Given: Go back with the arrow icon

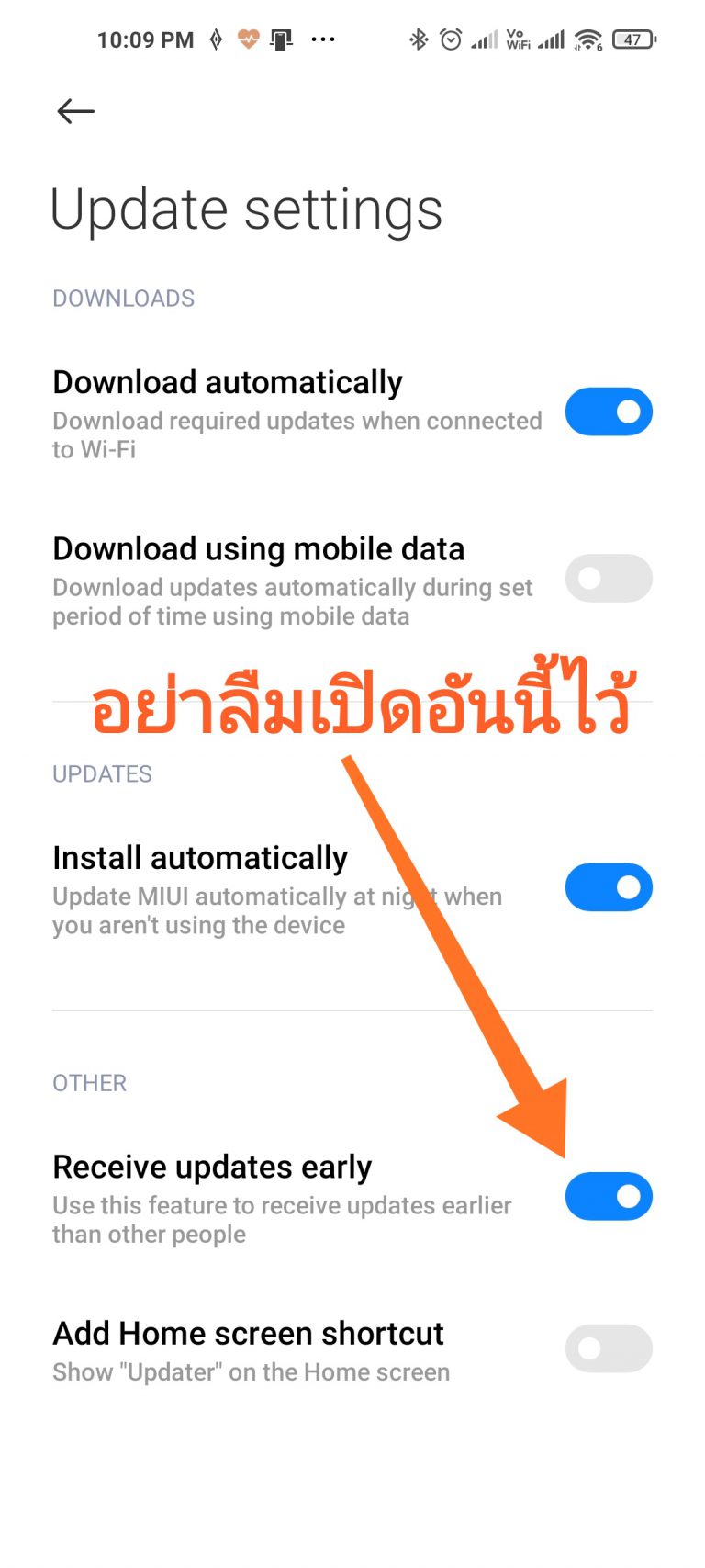Looking at the screenshot, I should (x=75, y=112).
